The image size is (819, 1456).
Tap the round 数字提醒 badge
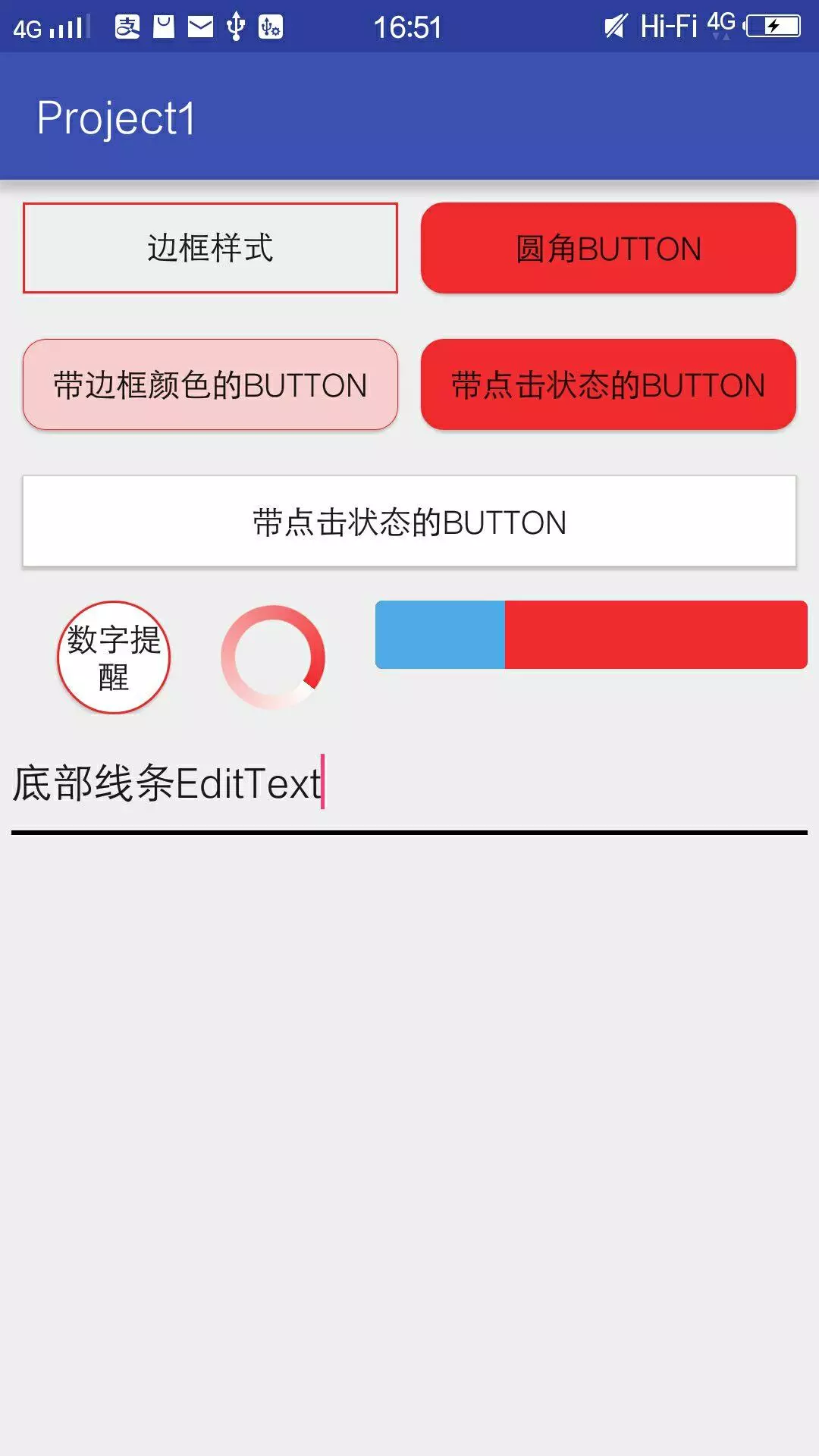pos(114,657)
